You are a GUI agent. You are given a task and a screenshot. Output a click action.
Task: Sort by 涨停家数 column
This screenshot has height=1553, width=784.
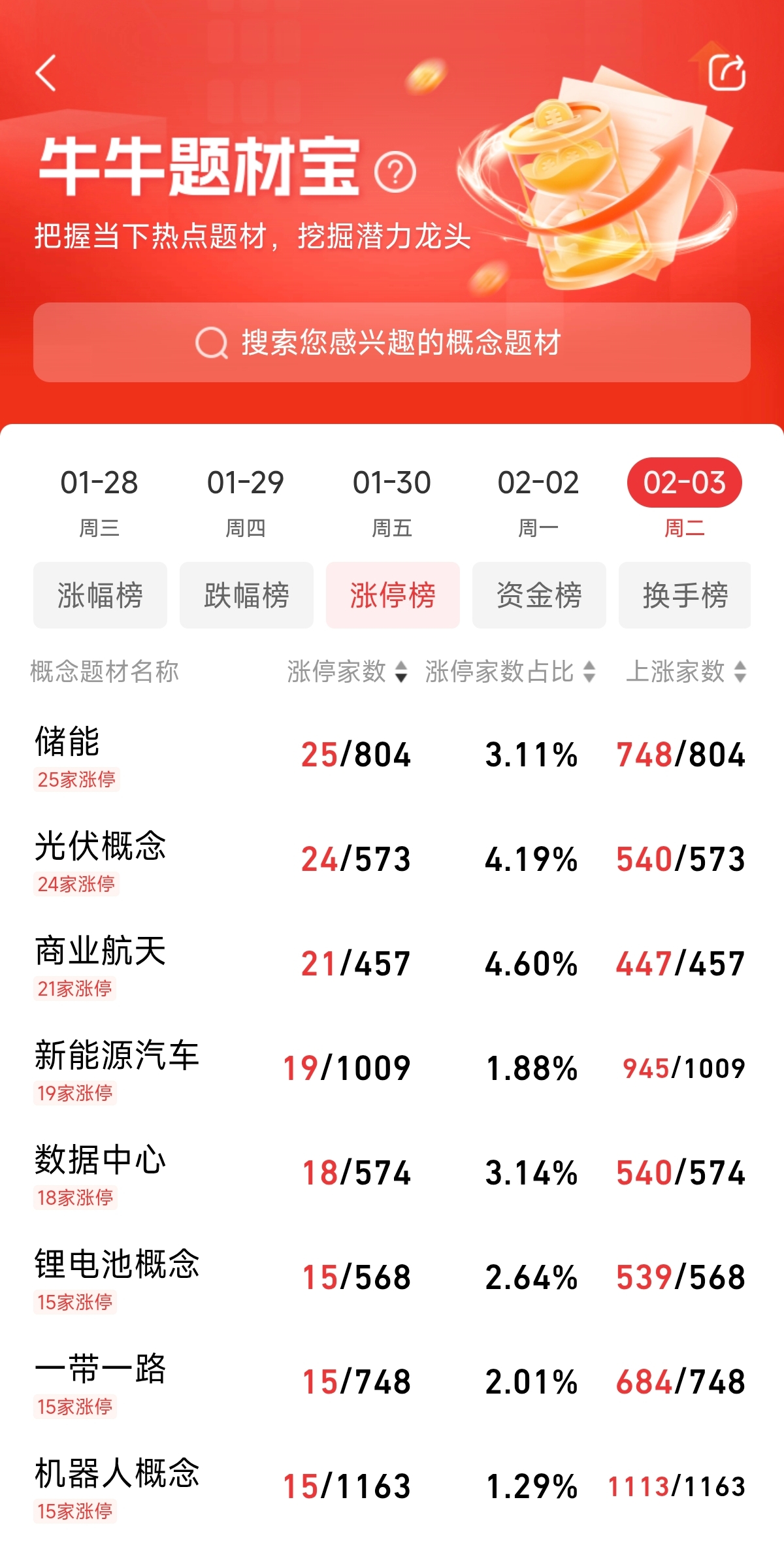click(x=347, y=672)
